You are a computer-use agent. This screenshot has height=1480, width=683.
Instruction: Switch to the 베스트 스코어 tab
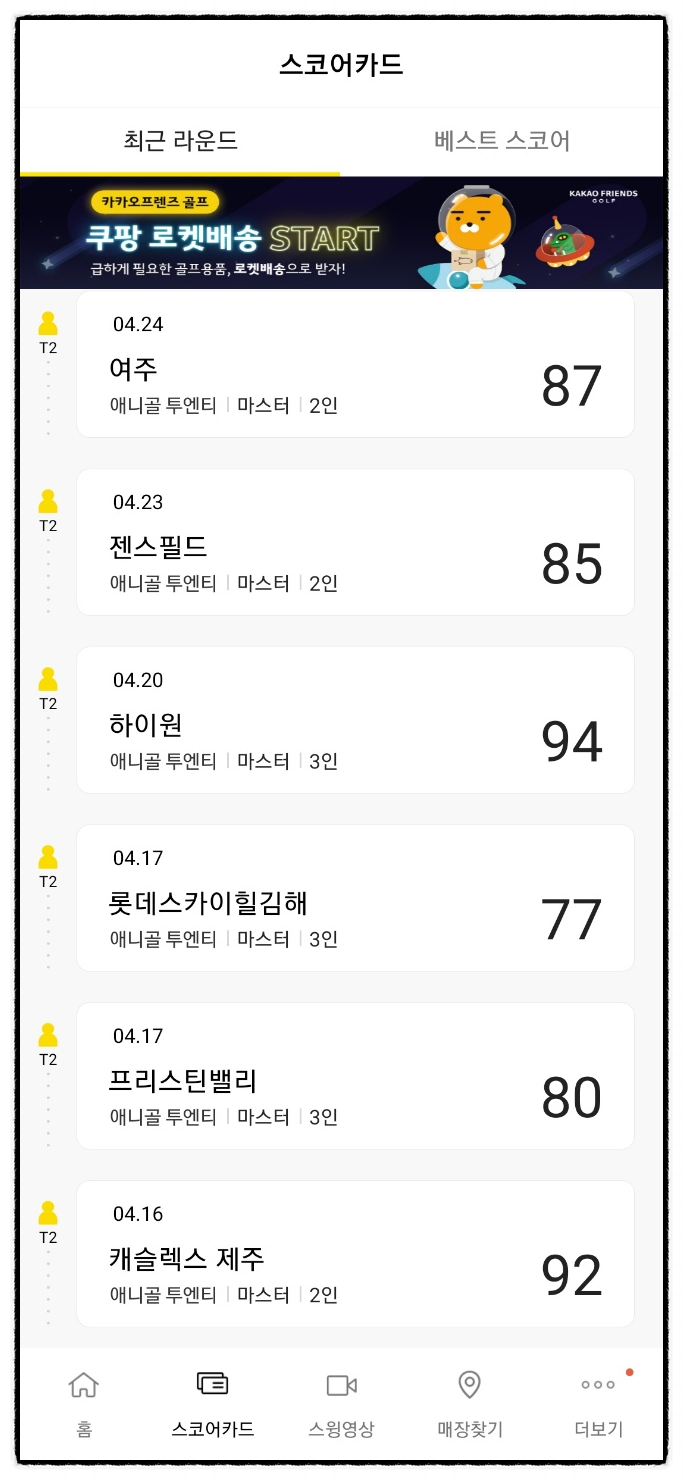click(x=501, y=141)
